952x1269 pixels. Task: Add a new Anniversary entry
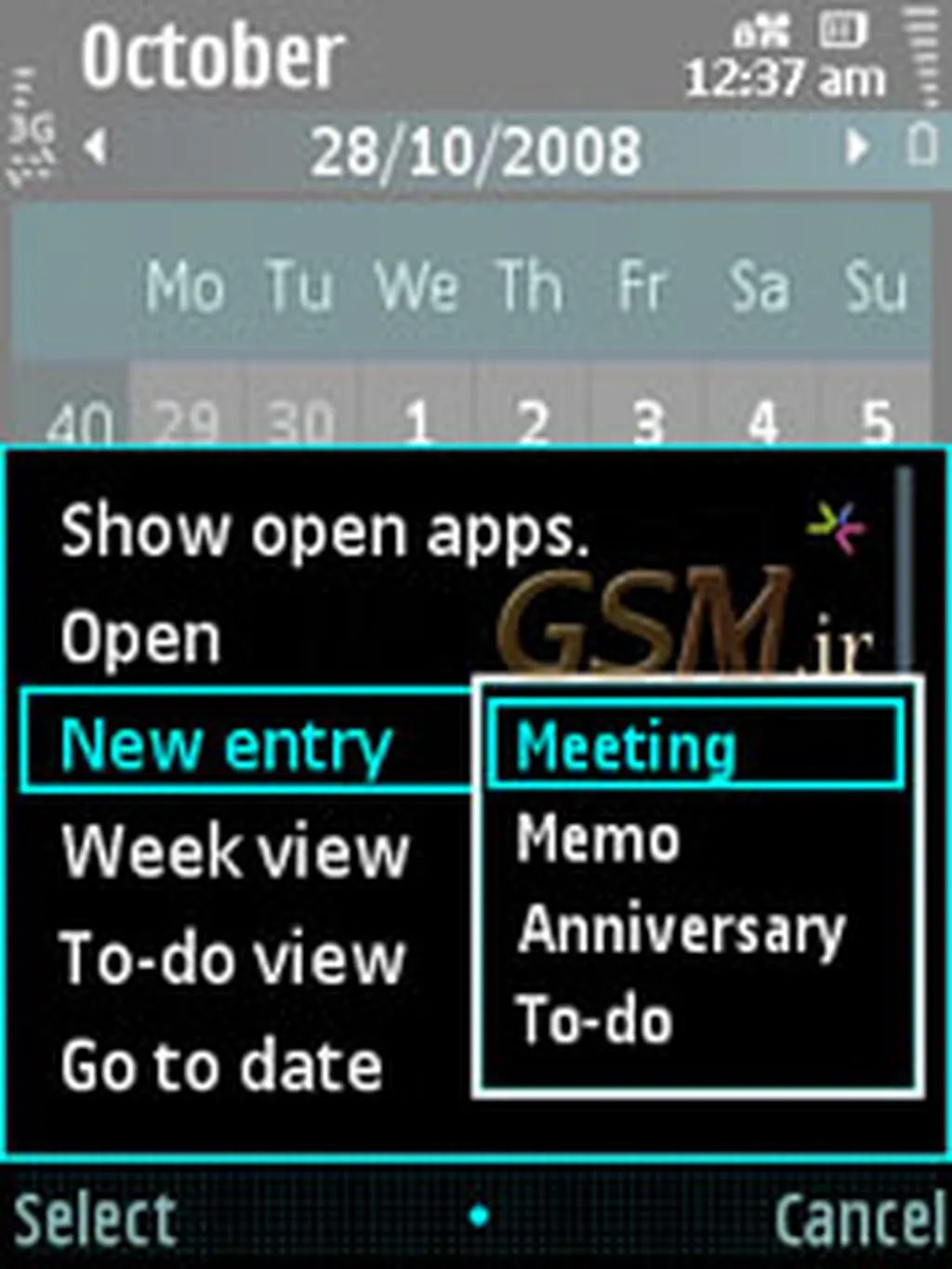point(681,930)
